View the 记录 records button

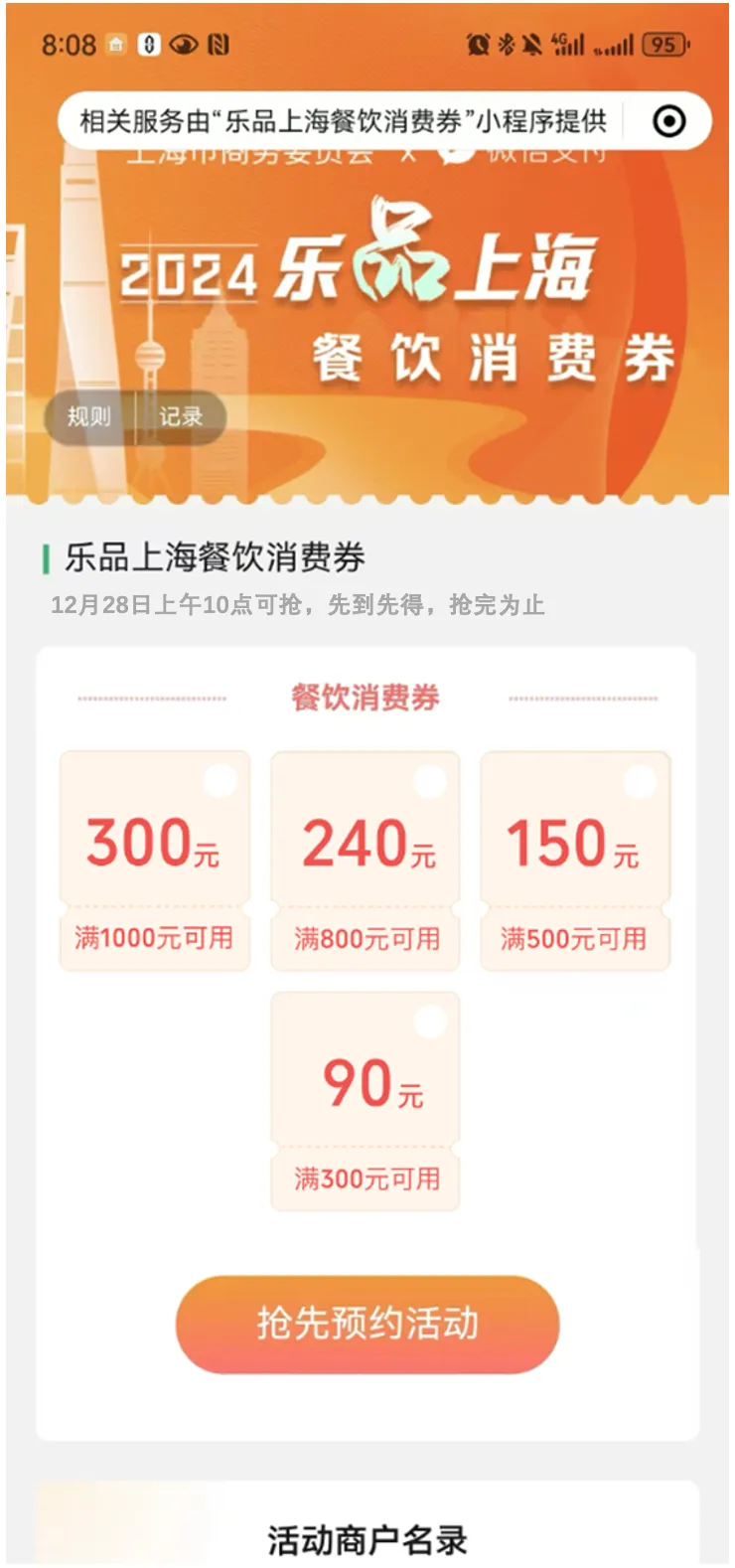[181, 417]
